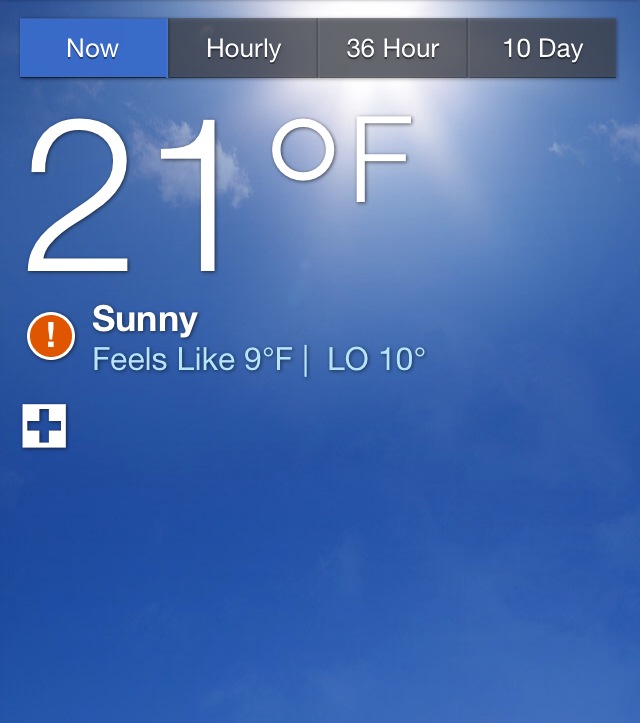Select the Now forecast tab

click(x=93, y=48)
